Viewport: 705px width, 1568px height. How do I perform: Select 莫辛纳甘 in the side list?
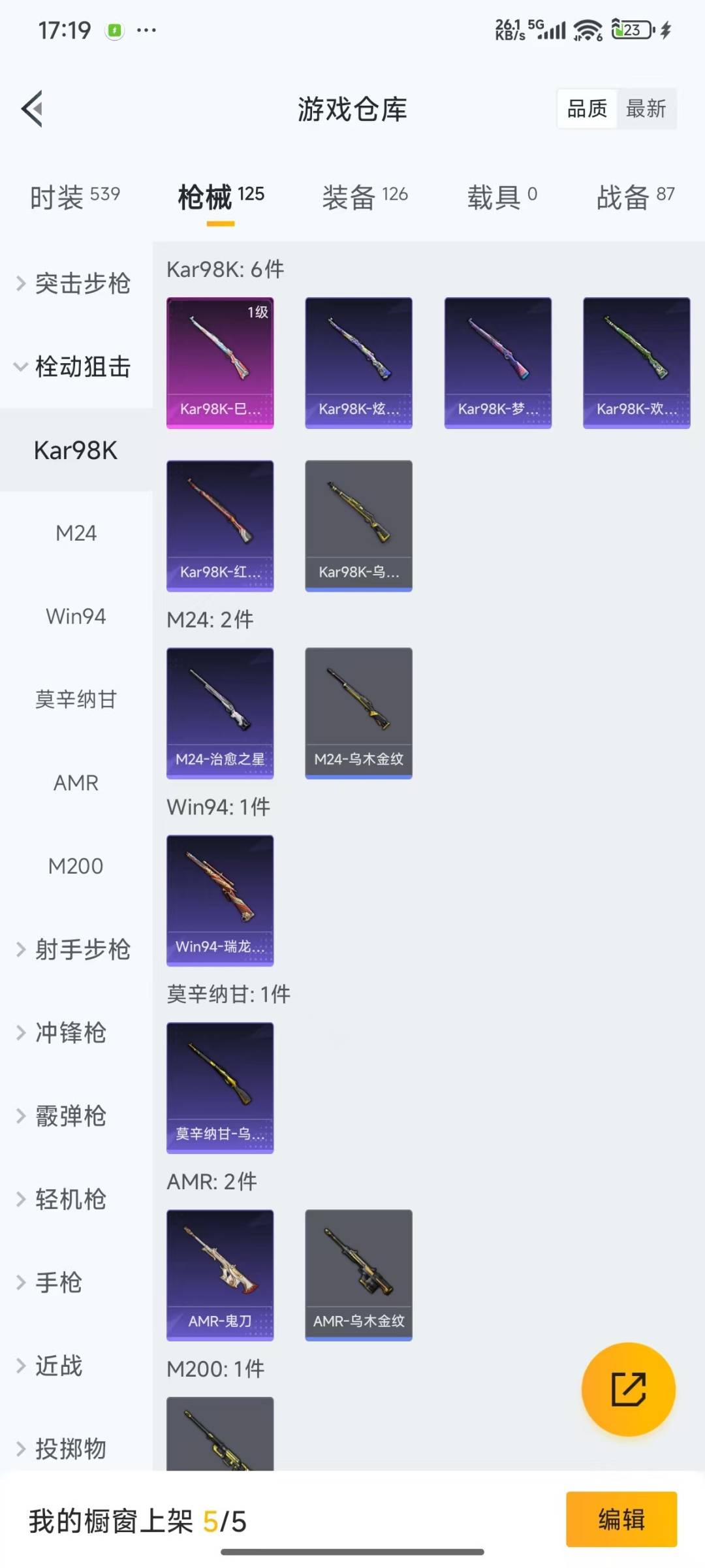(x=76, y=699)
